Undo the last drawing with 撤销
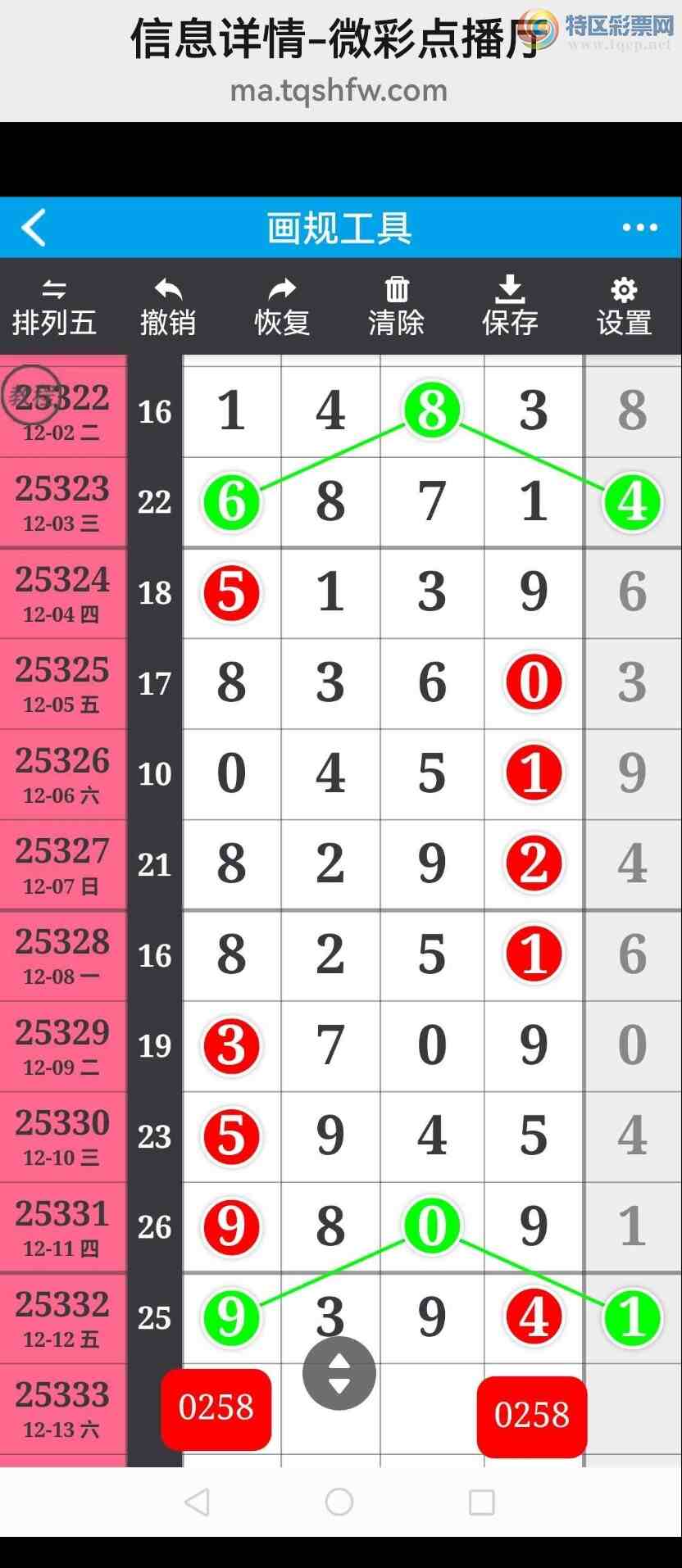The width and height of the screenshot is (682, 1568). pos(168,307)
